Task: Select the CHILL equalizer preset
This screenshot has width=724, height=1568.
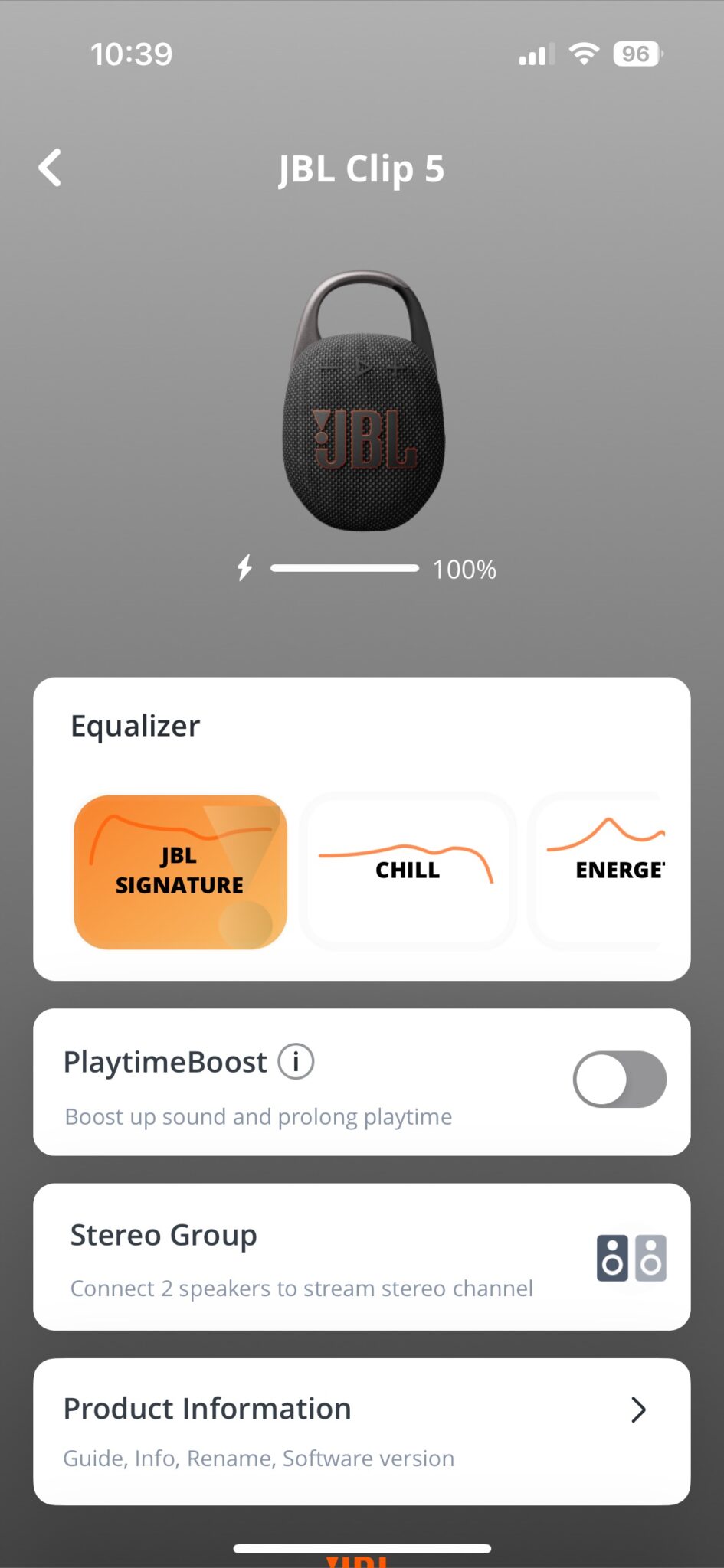Action: coord(407,871)
